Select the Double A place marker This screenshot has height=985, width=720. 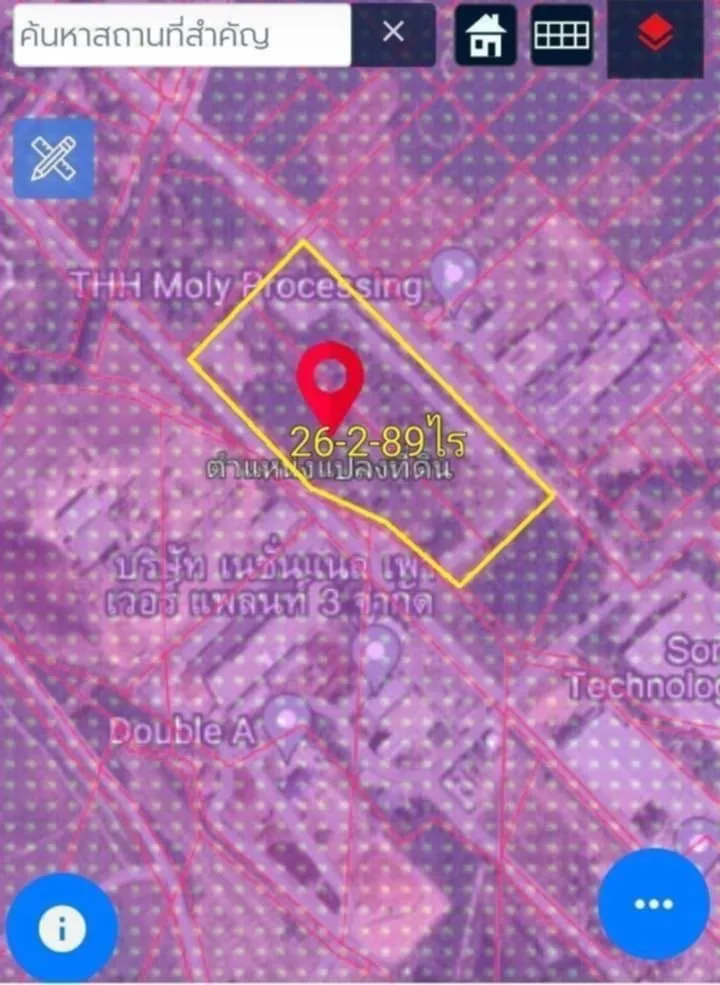(286, 721)
